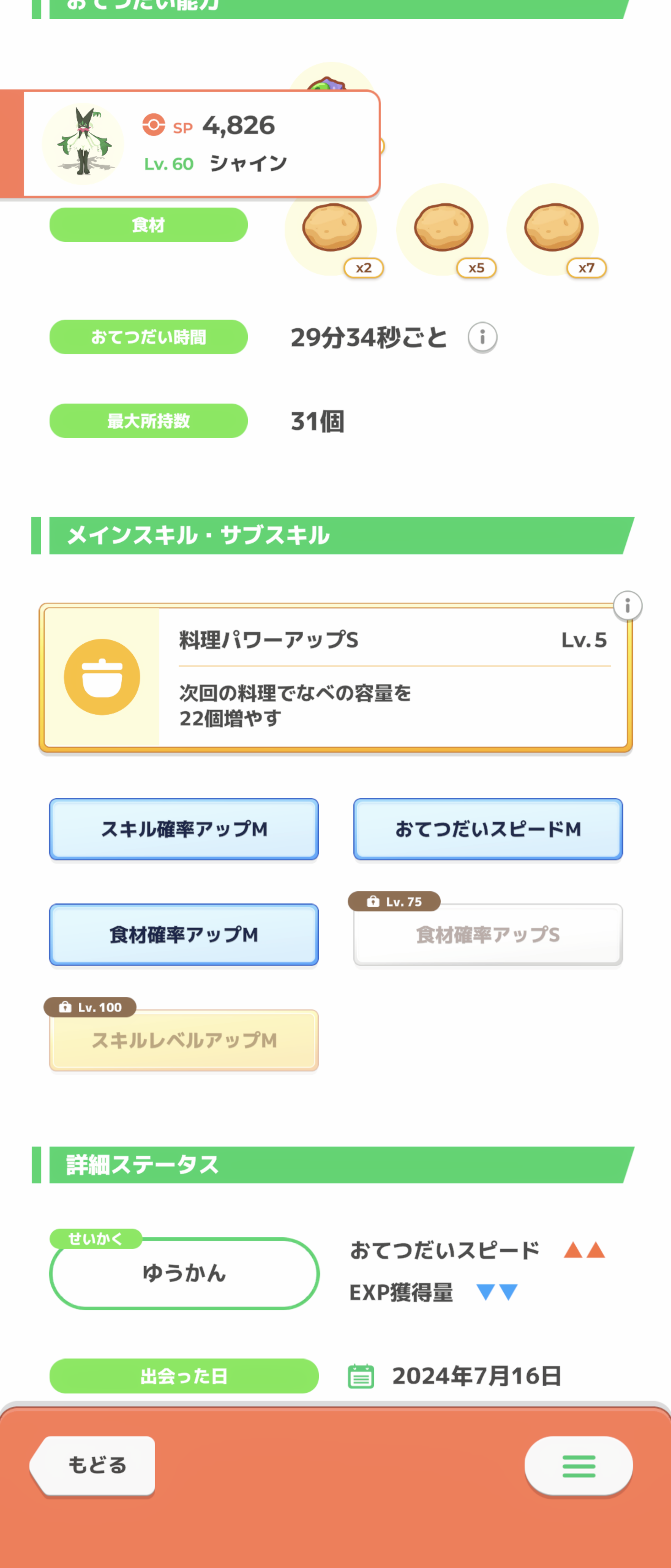671x1568 pixels.
Task: Open info icon beside おてつだい時間
Action: (482, 337)
